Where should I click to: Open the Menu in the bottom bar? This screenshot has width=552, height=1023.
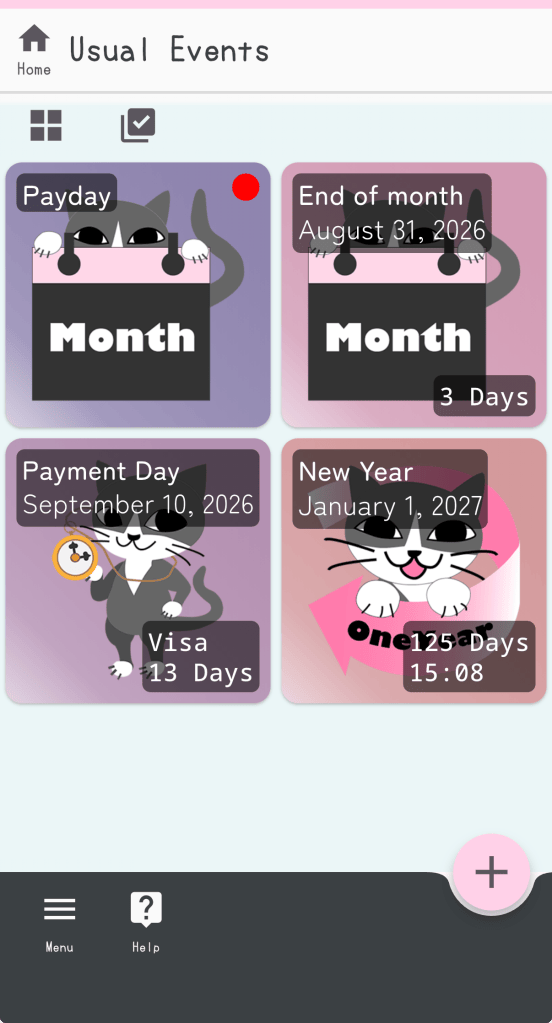[59, 923]
